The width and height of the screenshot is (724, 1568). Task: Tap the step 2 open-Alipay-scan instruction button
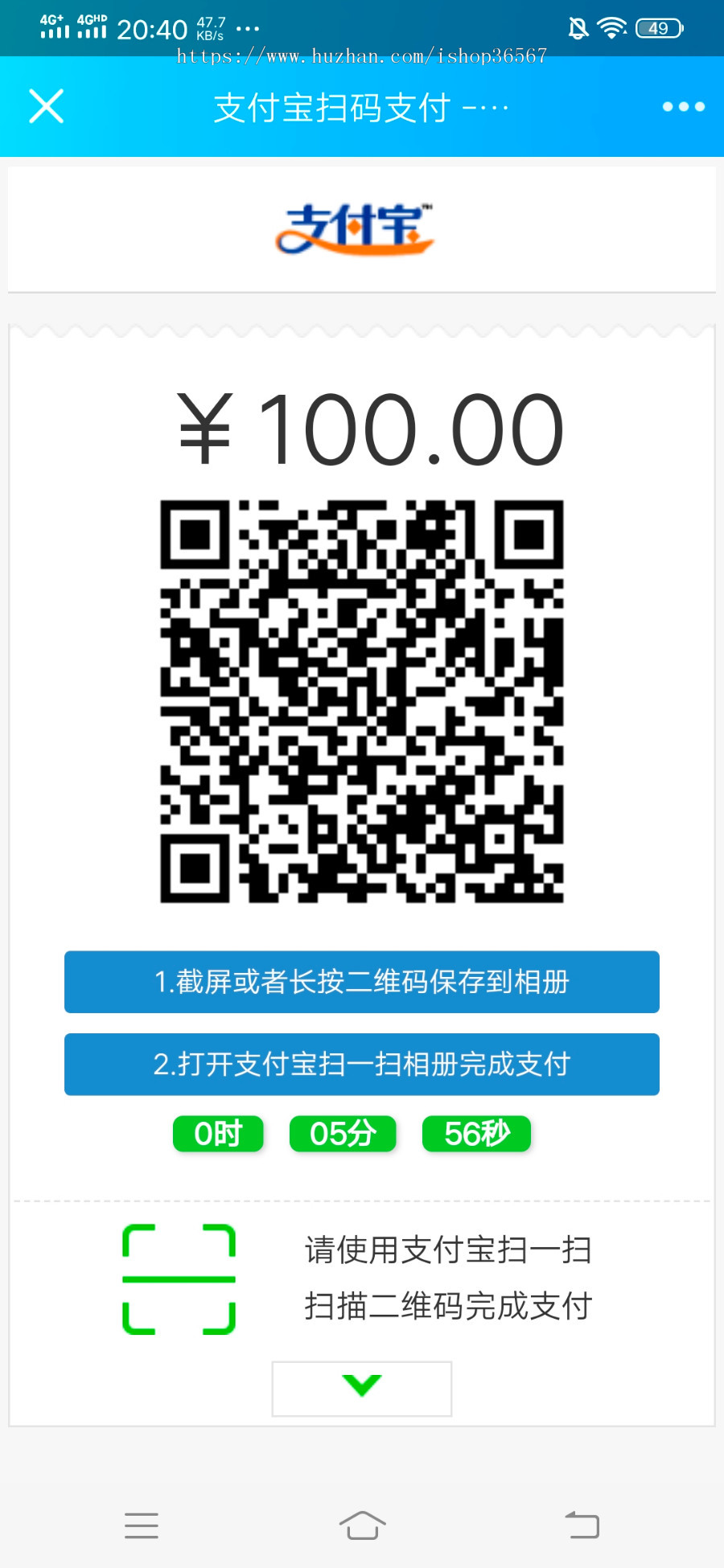click(x=361, y=1064)
